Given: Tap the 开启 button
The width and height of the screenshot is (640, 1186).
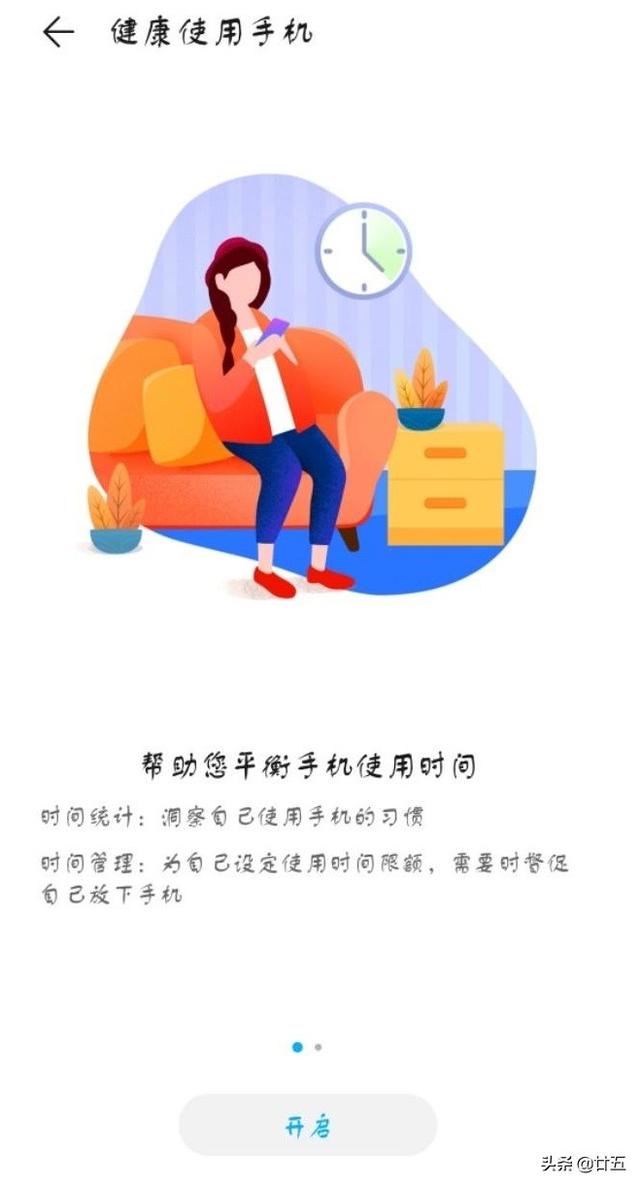Looking at the screenshot, I should (x=308, y=1126).
